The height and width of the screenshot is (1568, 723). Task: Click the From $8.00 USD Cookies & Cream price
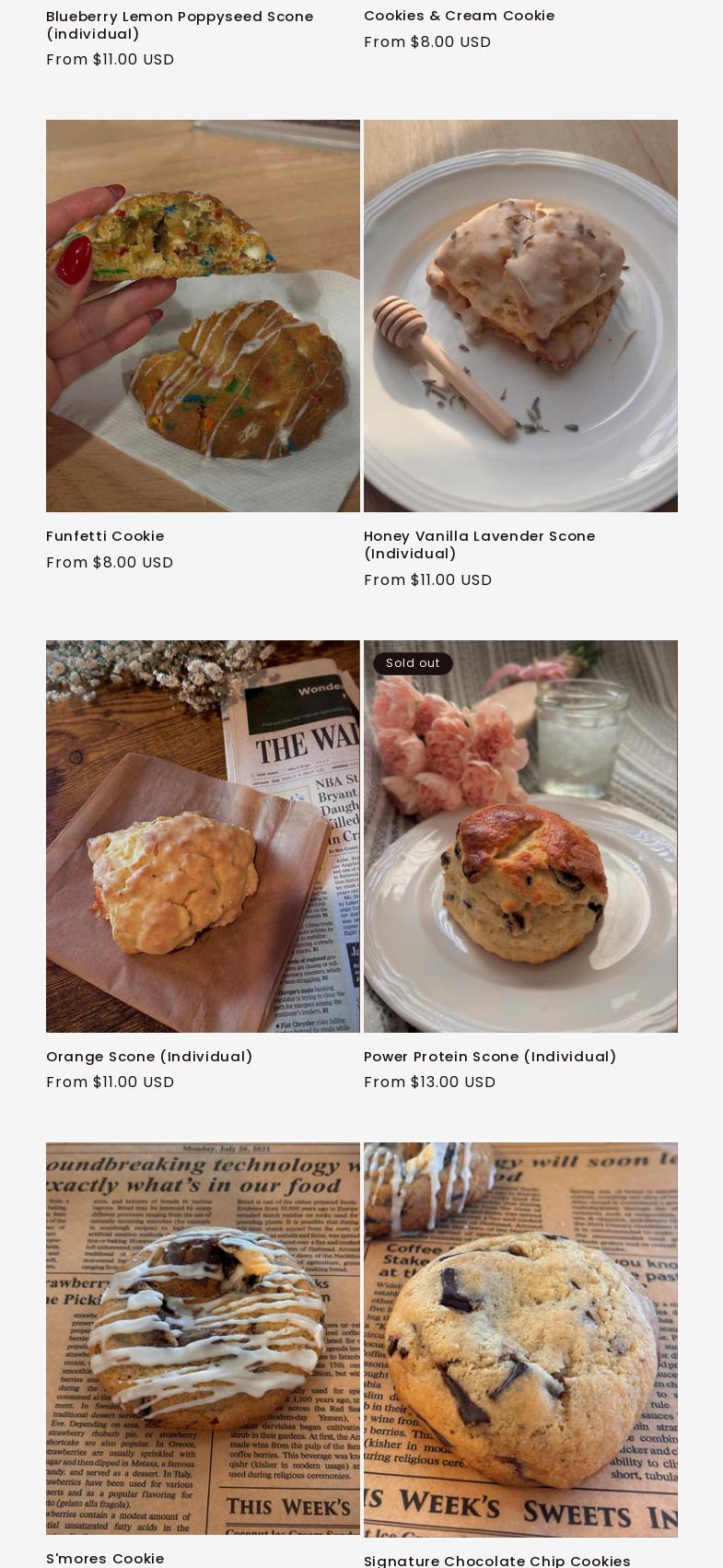coord(427,41)
